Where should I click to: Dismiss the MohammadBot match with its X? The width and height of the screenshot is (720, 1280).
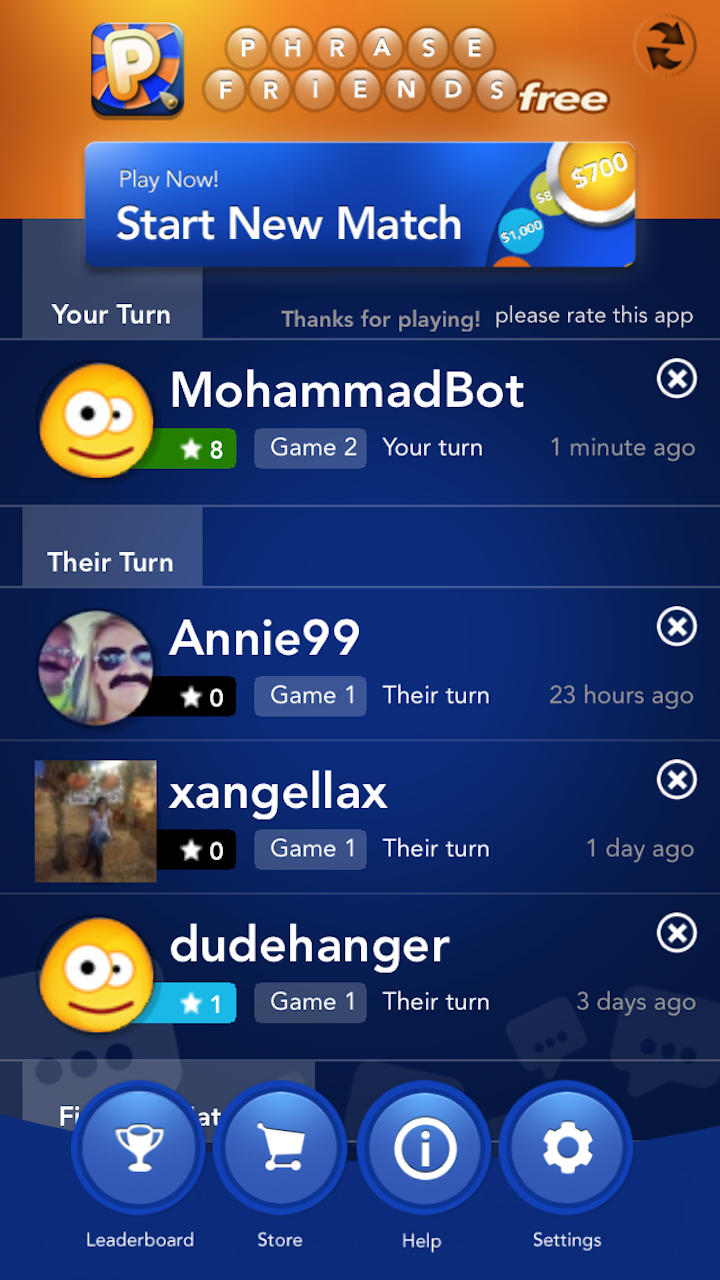pos(676,380)
